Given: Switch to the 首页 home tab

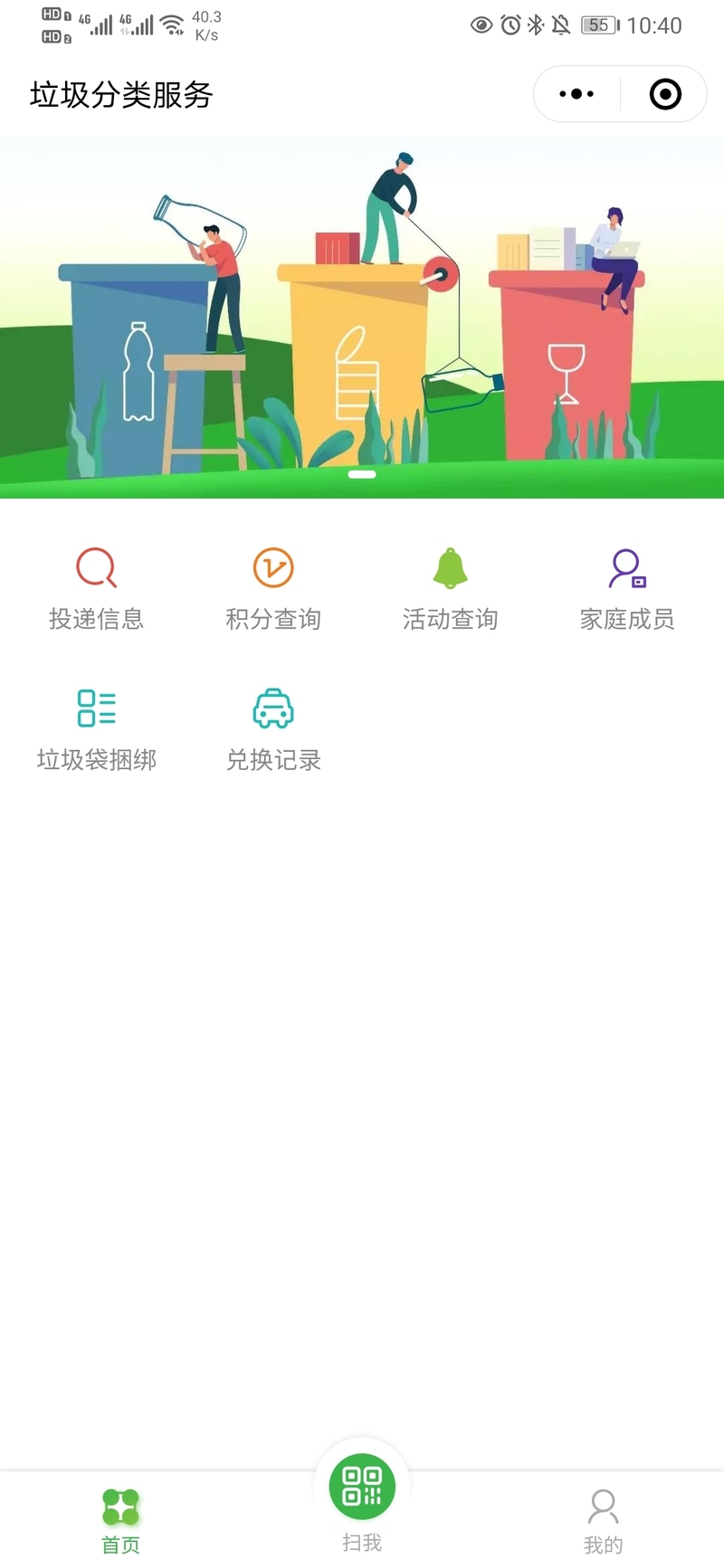Looking at the screenshot, I should [120, 1521].
